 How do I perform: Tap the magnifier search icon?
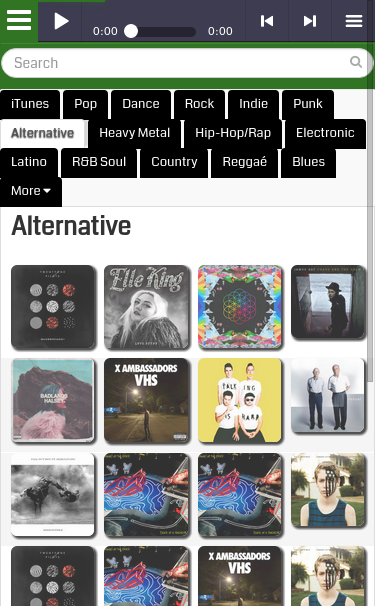(x=356, y=62)
